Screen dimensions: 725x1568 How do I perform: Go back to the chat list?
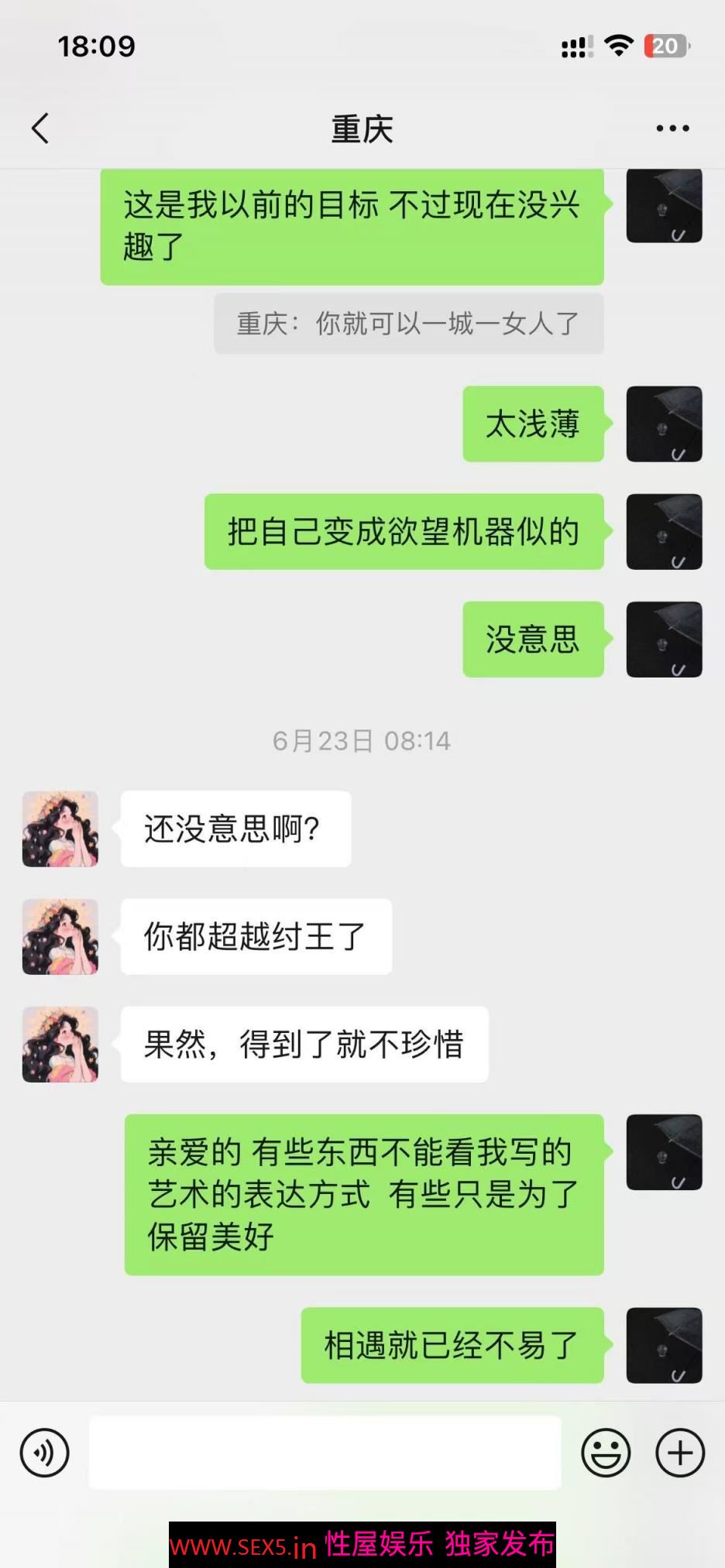40,129
